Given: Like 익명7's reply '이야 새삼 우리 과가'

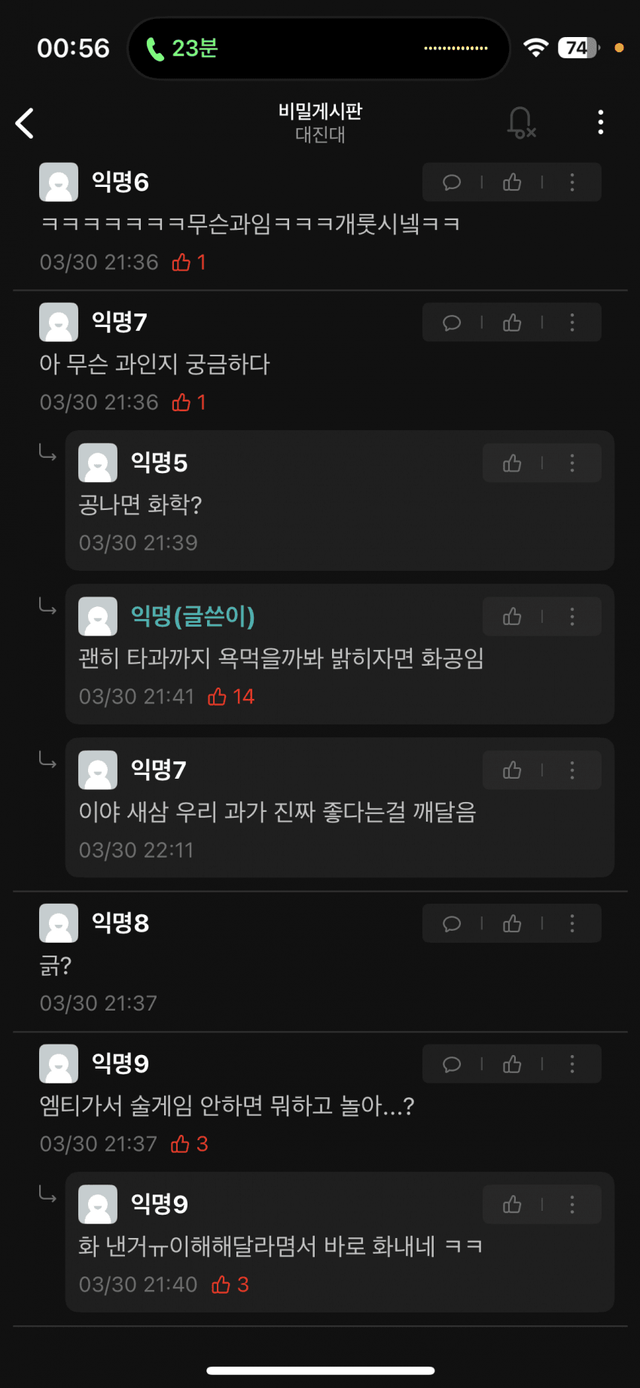Looking at the screenshot, I should [512, 770].
